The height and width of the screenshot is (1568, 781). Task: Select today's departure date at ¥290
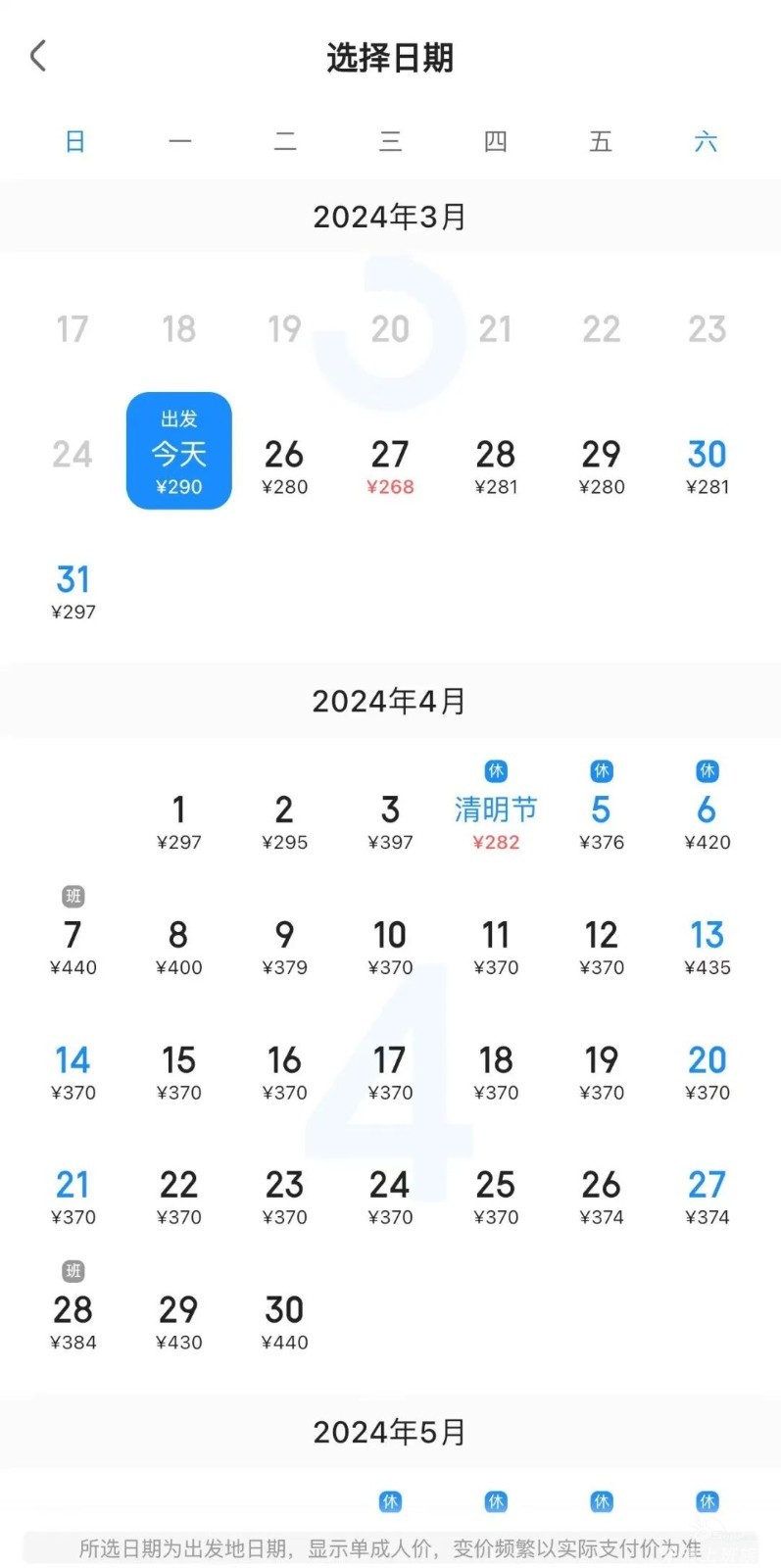pos(179,451)
